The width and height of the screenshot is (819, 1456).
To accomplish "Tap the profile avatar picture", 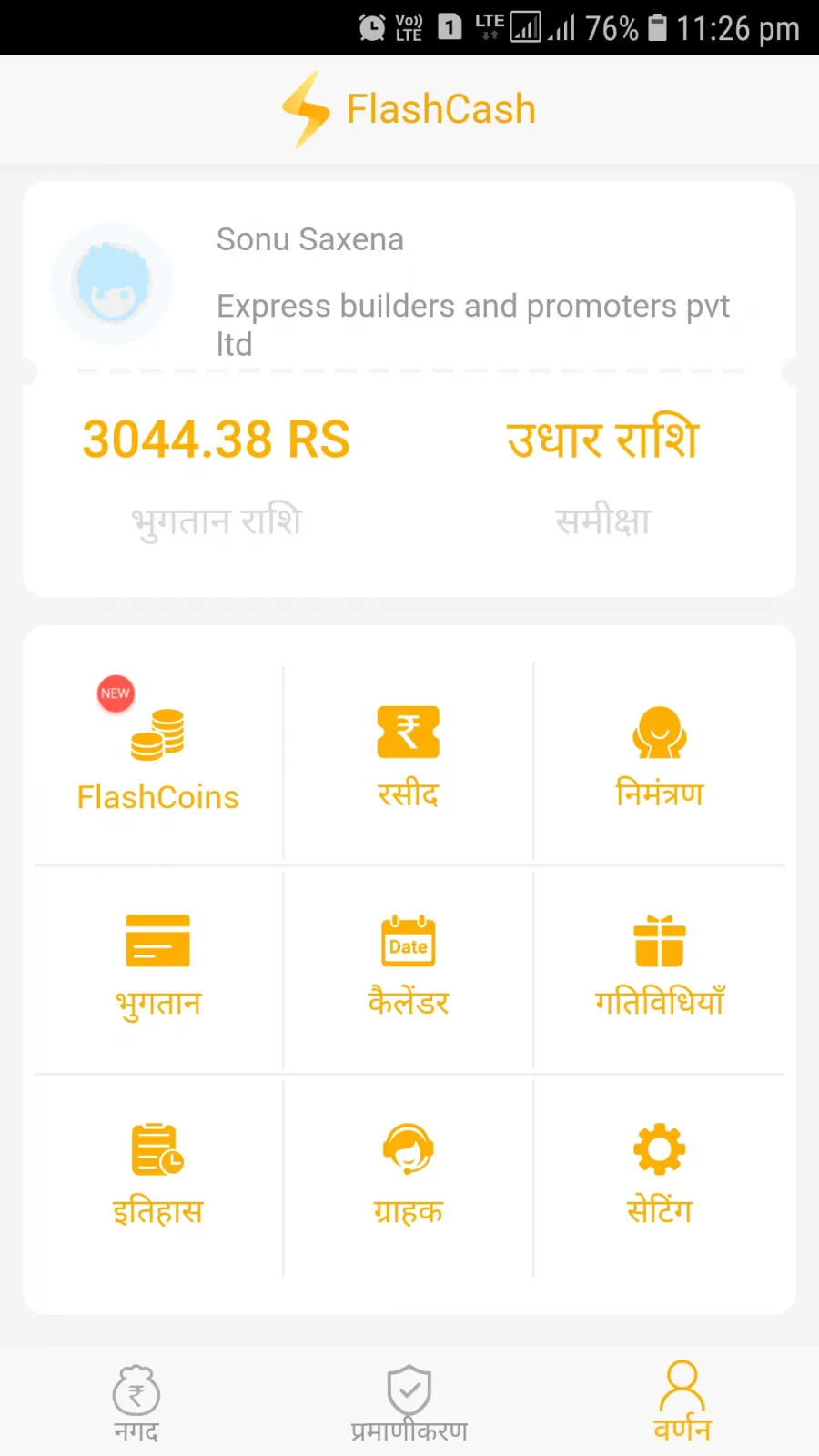I will click(112, 283).
